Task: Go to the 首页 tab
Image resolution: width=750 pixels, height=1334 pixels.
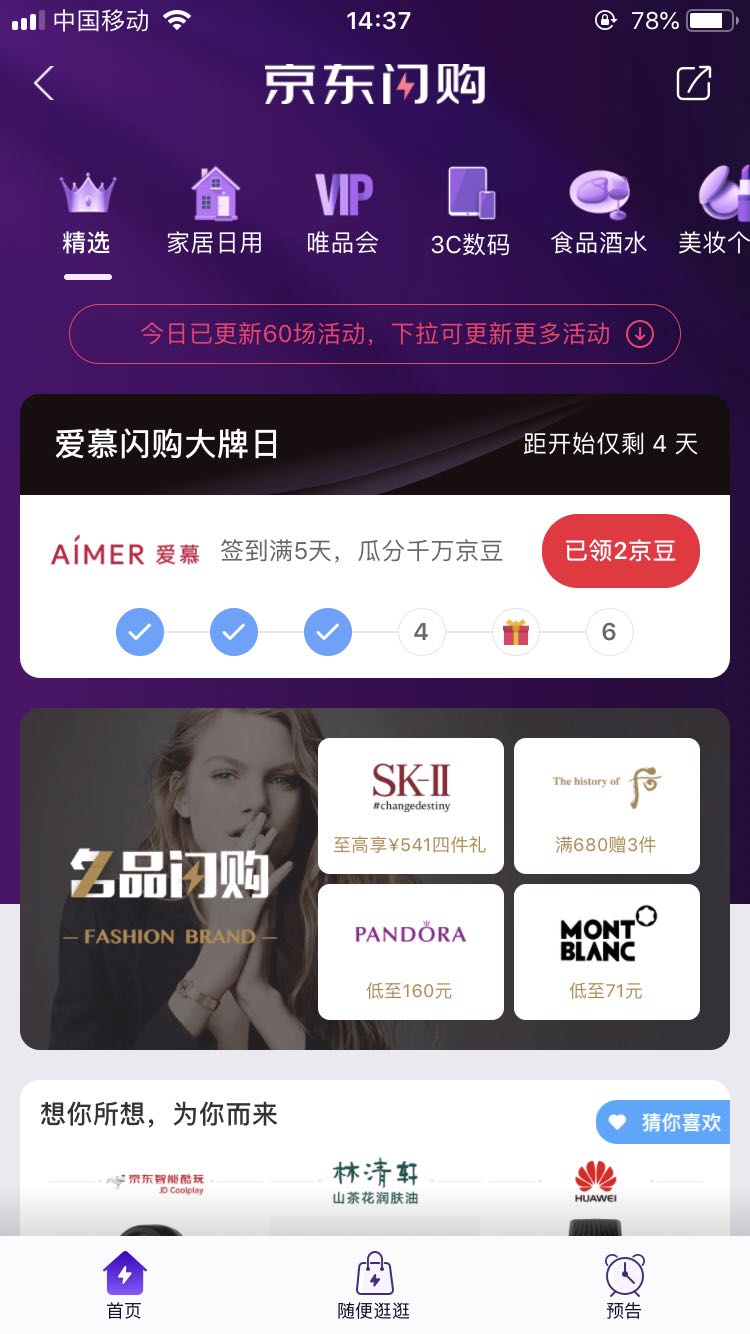Action: coord(125,1285)
